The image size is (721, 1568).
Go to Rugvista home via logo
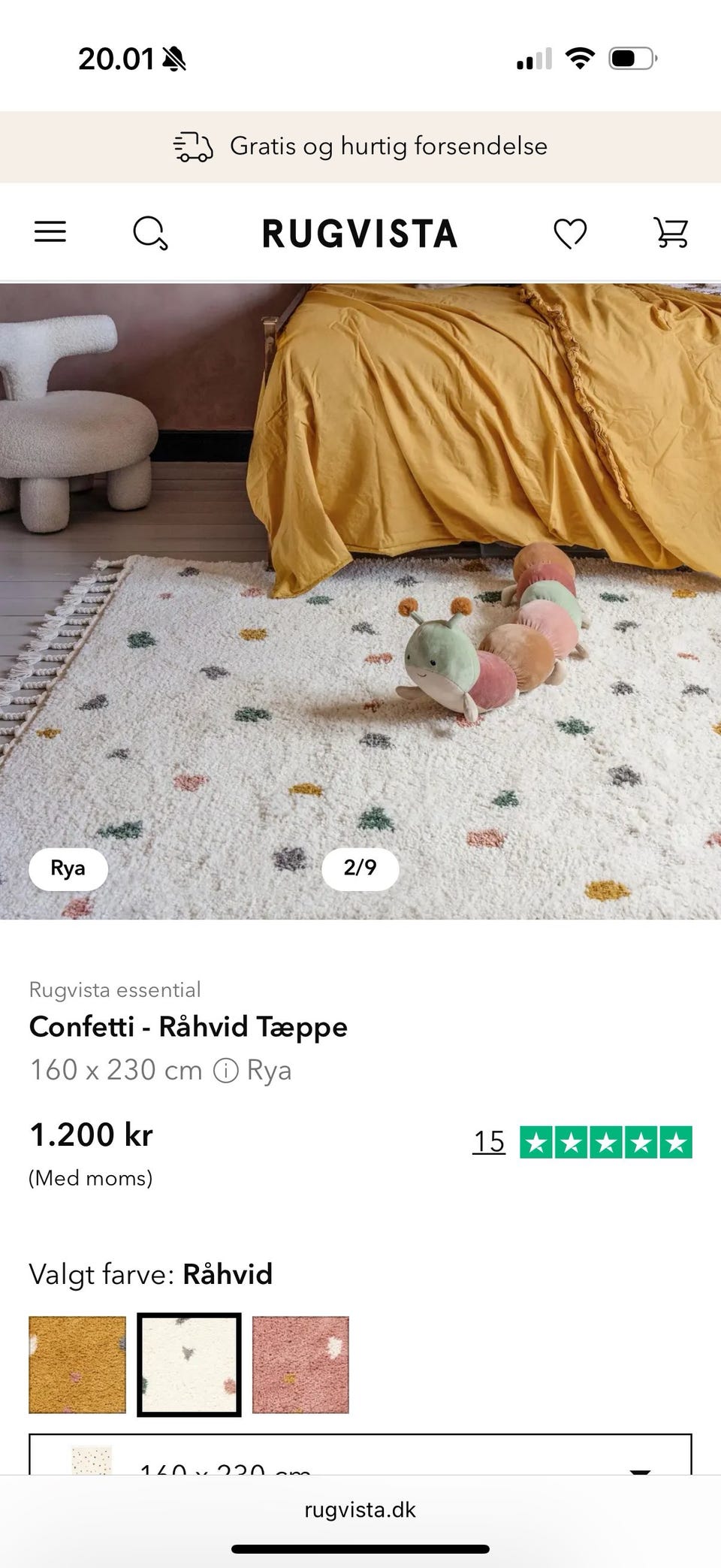tap(360, 234)
